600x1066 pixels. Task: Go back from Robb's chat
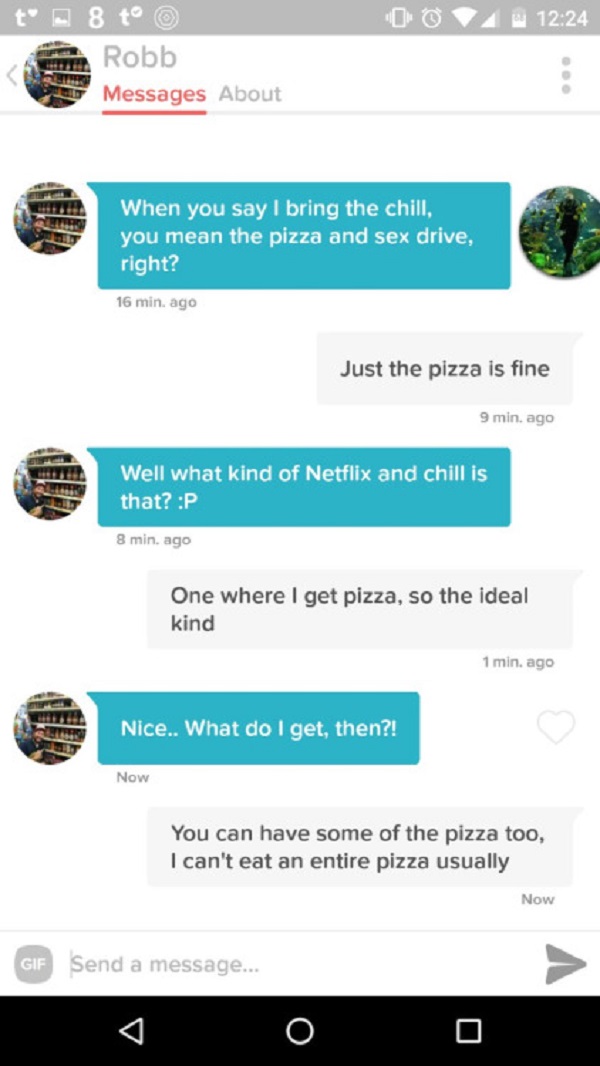tap(10, 75)
